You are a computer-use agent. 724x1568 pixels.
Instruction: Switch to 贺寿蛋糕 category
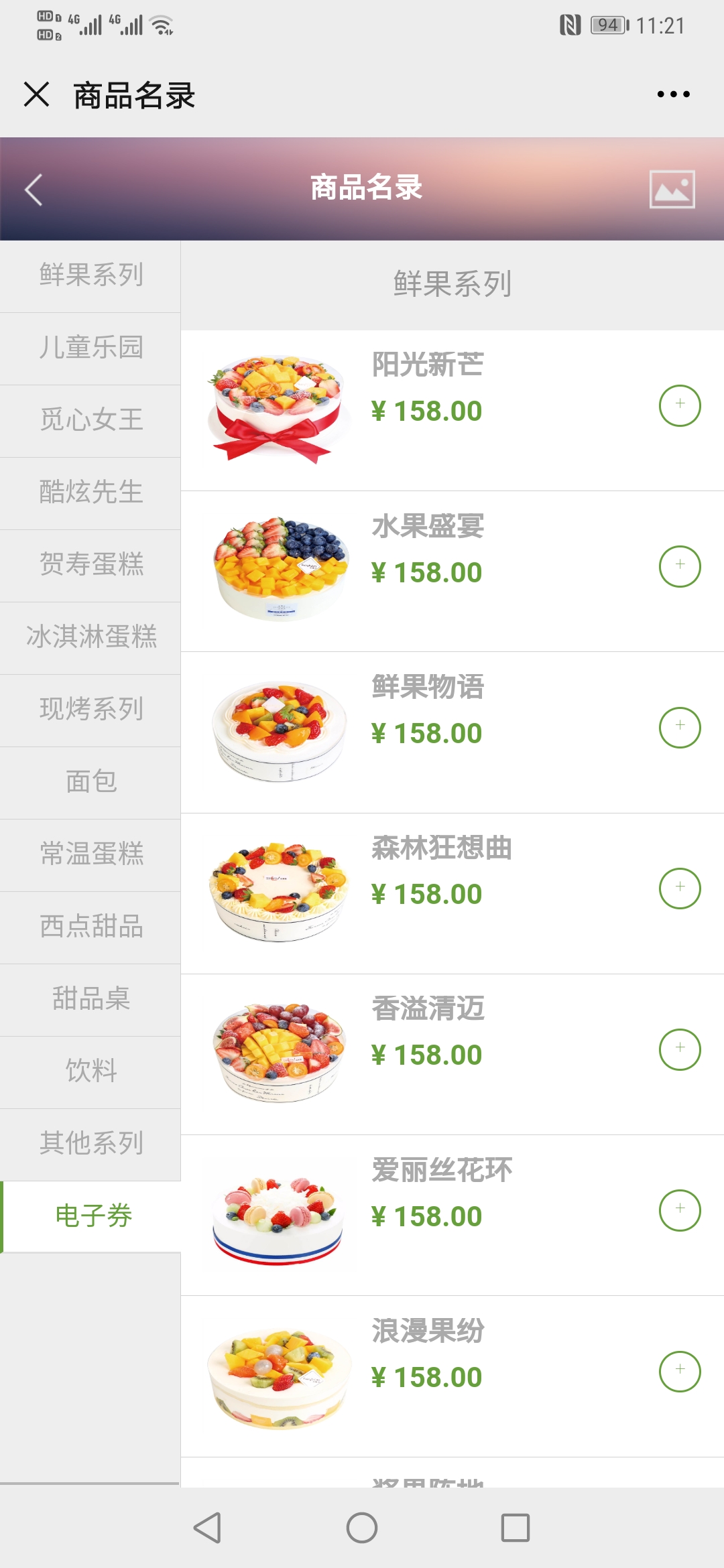(90, 566)
